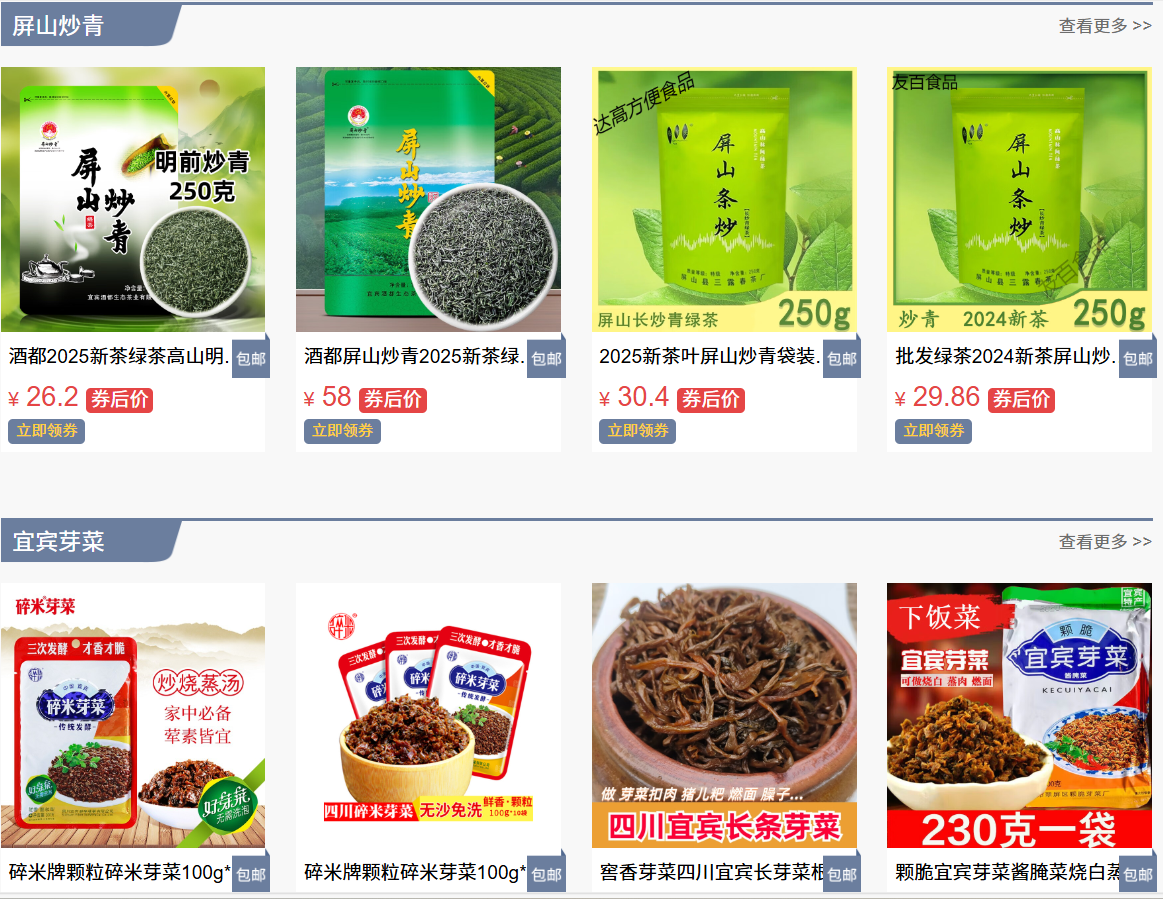1163x899 pixels.
Task: Open the 友百食品 屏山条炒 product image
Action: (1019, 199)
